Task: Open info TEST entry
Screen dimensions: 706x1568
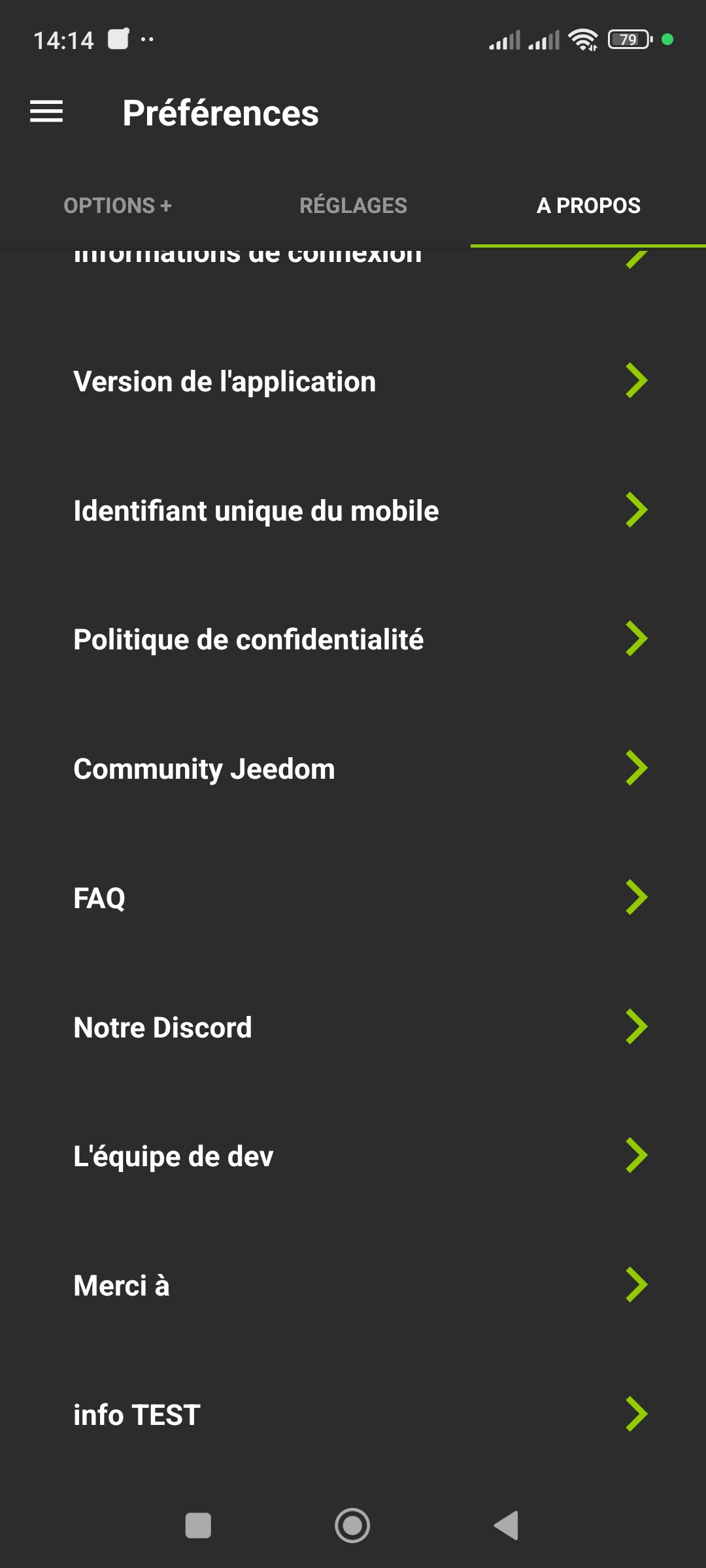Action: (353, 1414)
